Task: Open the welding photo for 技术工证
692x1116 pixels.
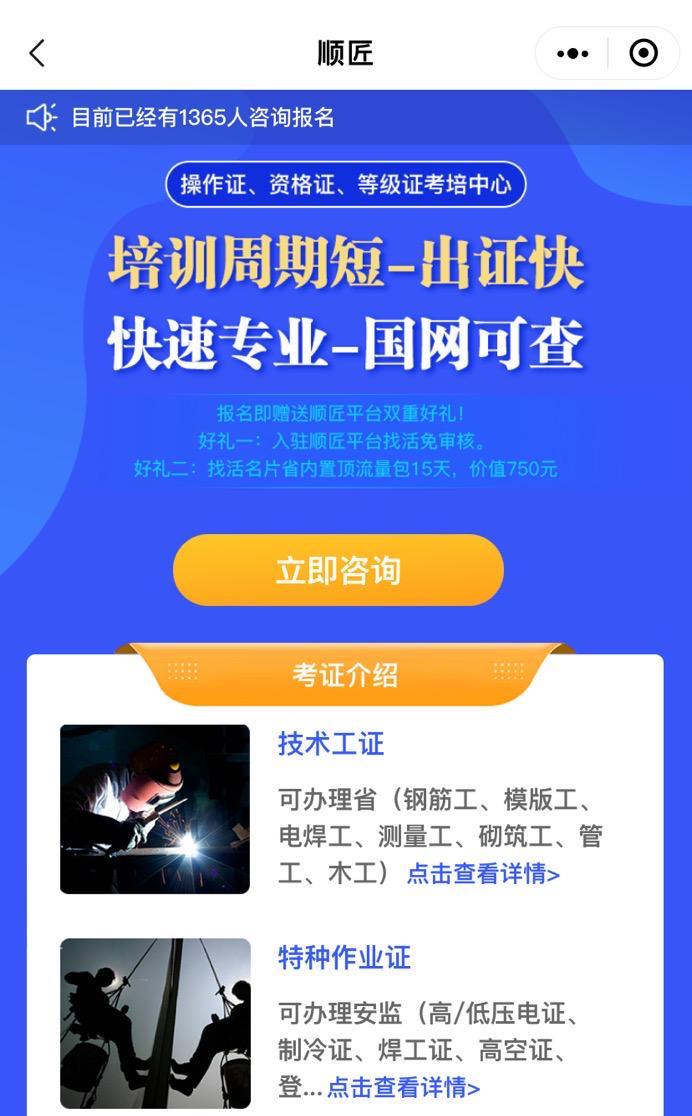Action: [155, 809]
